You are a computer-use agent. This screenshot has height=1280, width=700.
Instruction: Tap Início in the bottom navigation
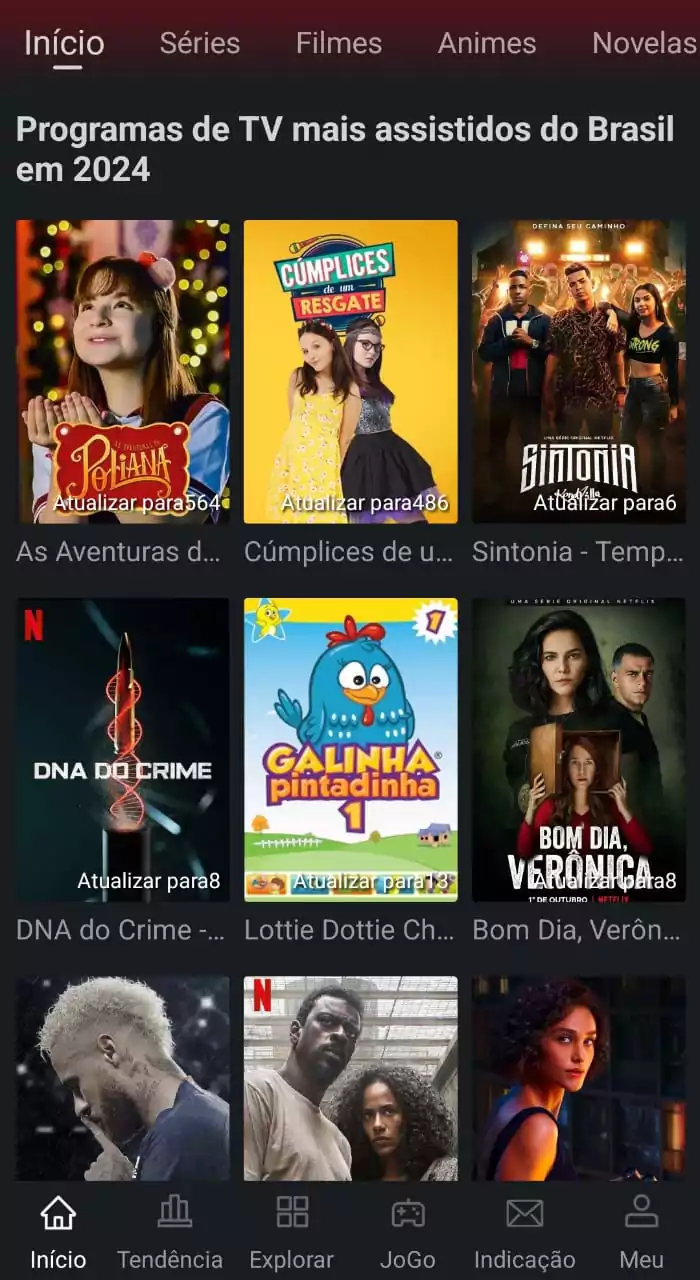(58, 1231)
